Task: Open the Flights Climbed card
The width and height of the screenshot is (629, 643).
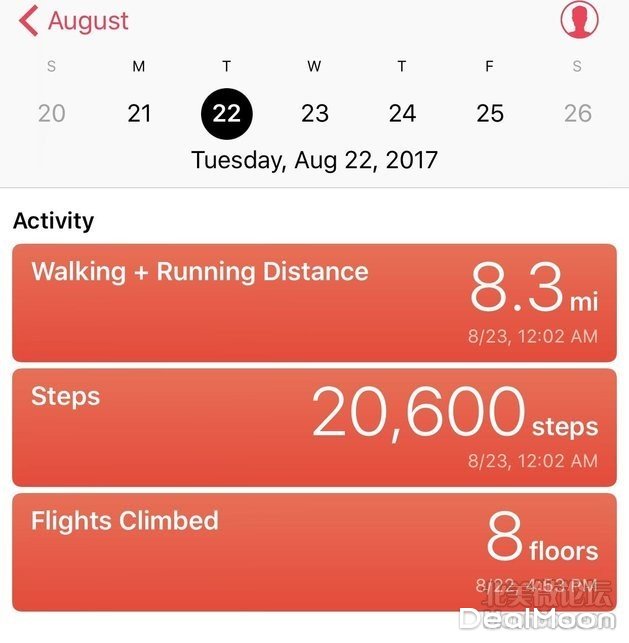Action: 314,551
